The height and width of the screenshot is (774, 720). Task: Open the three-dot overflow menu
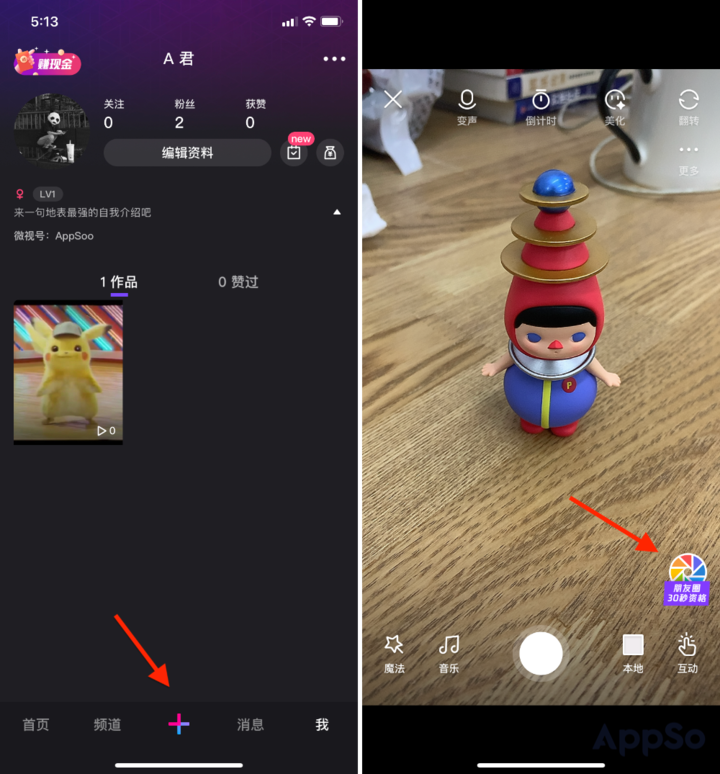(x=334, y=59)
